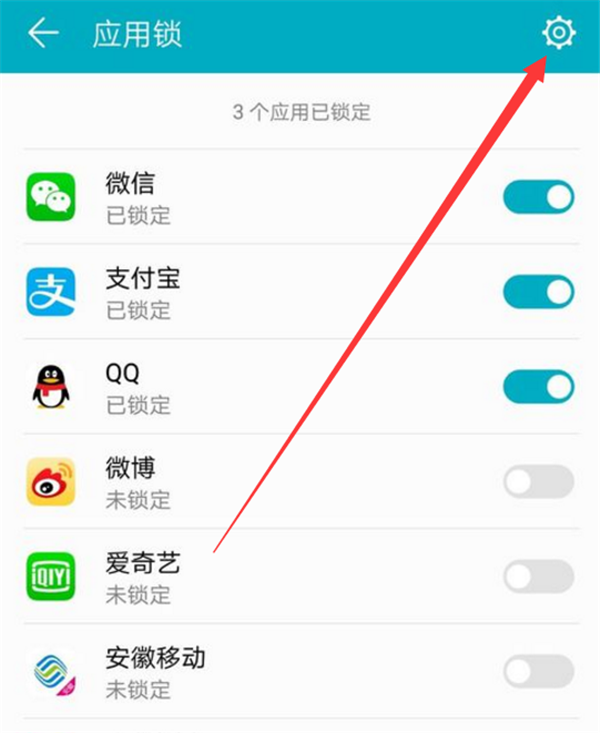Open app lock settings gear
Image resolution: width=600 pixels, height=733 pixels.
(x=558, y=34)
